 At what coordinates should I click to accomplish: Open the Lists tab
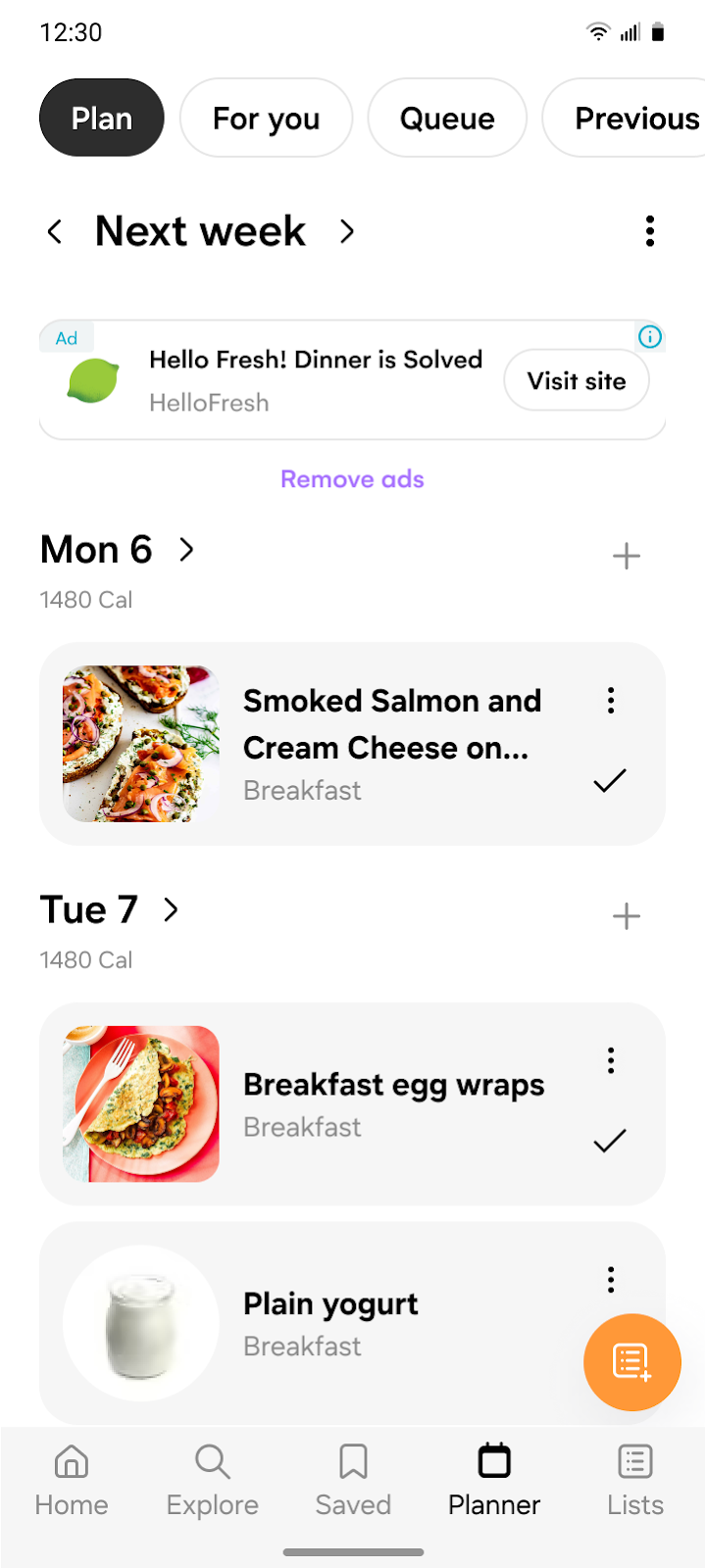click(635, 1480)
